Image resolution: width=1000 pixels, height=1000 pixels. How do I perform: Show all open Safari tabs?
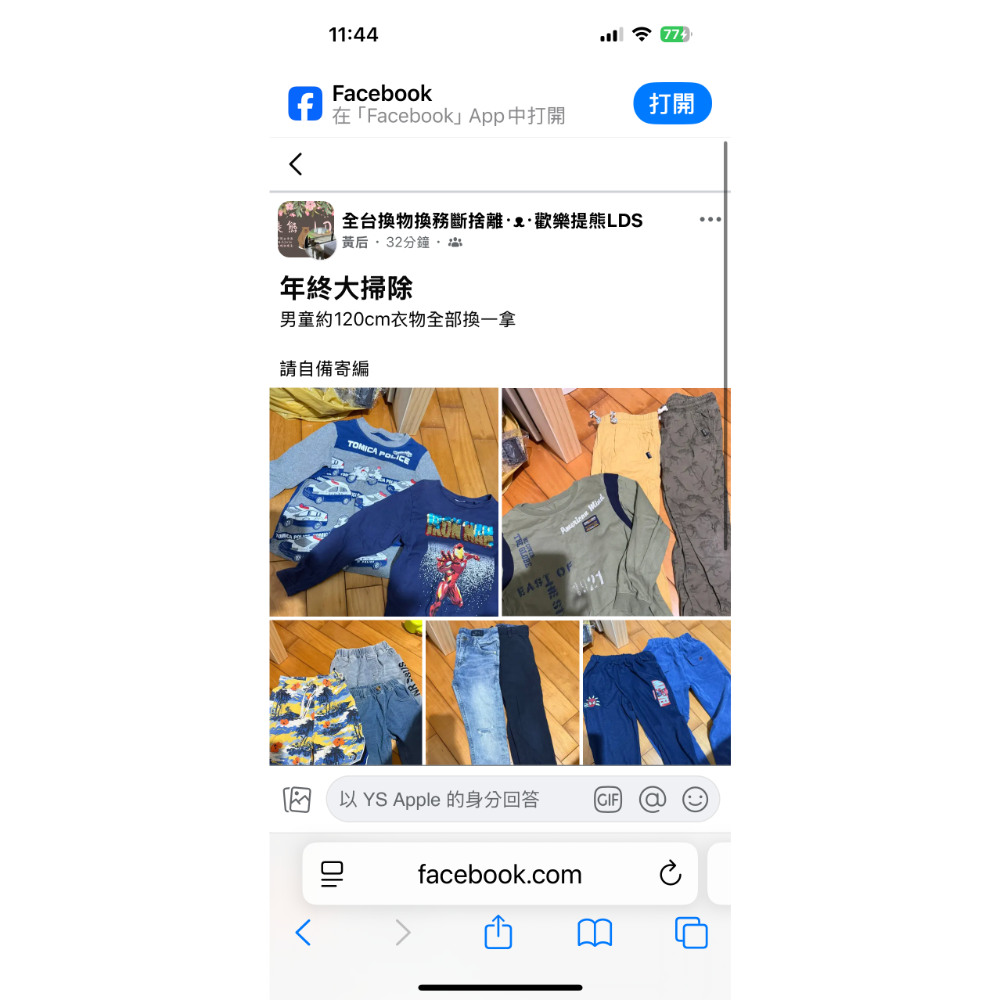click(x=691, y=933)
